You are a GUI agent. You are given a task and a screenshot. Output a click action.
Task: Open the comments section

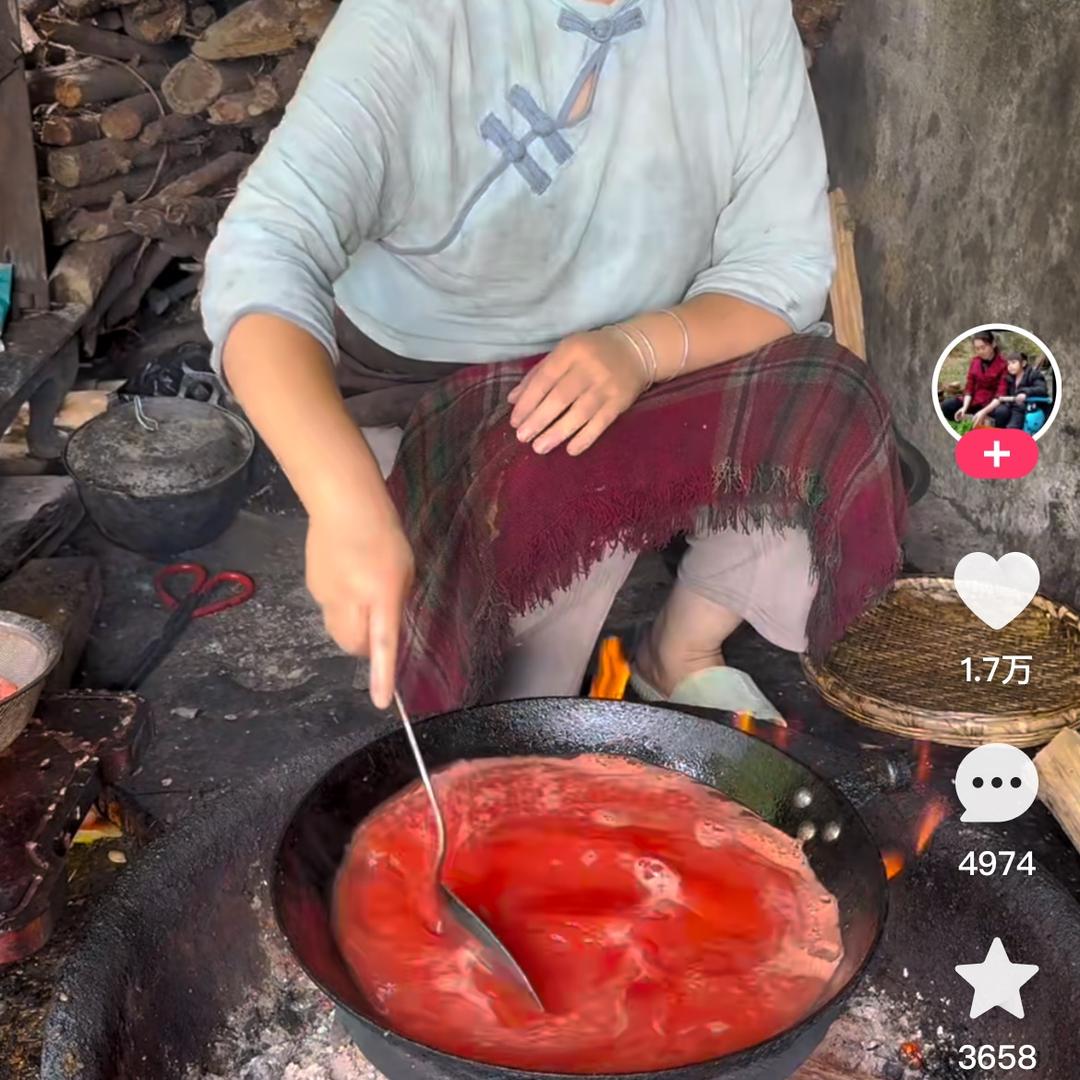pyautogui.click(x=996, y=783)
